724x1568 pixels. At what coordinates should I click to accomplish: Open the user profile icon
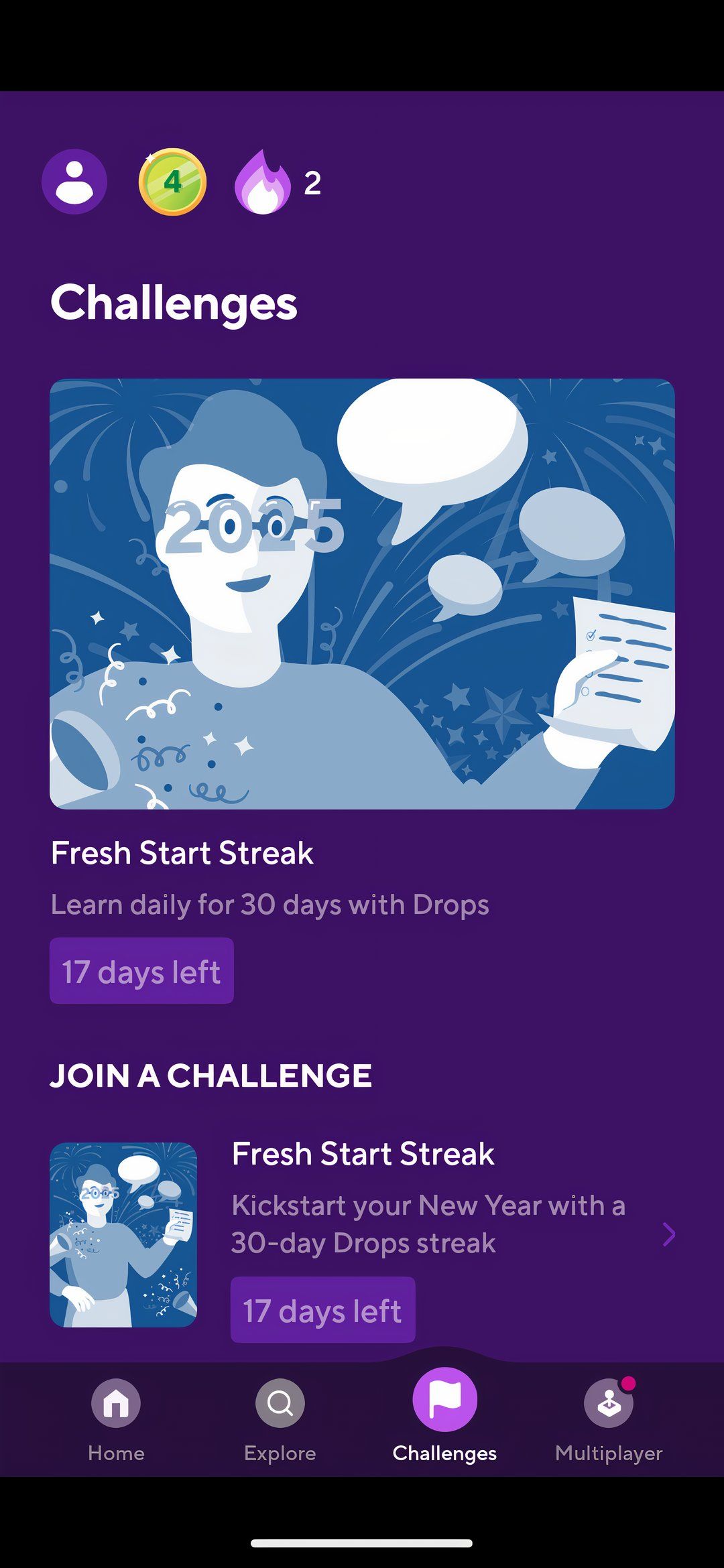click(x=74, y=182)
